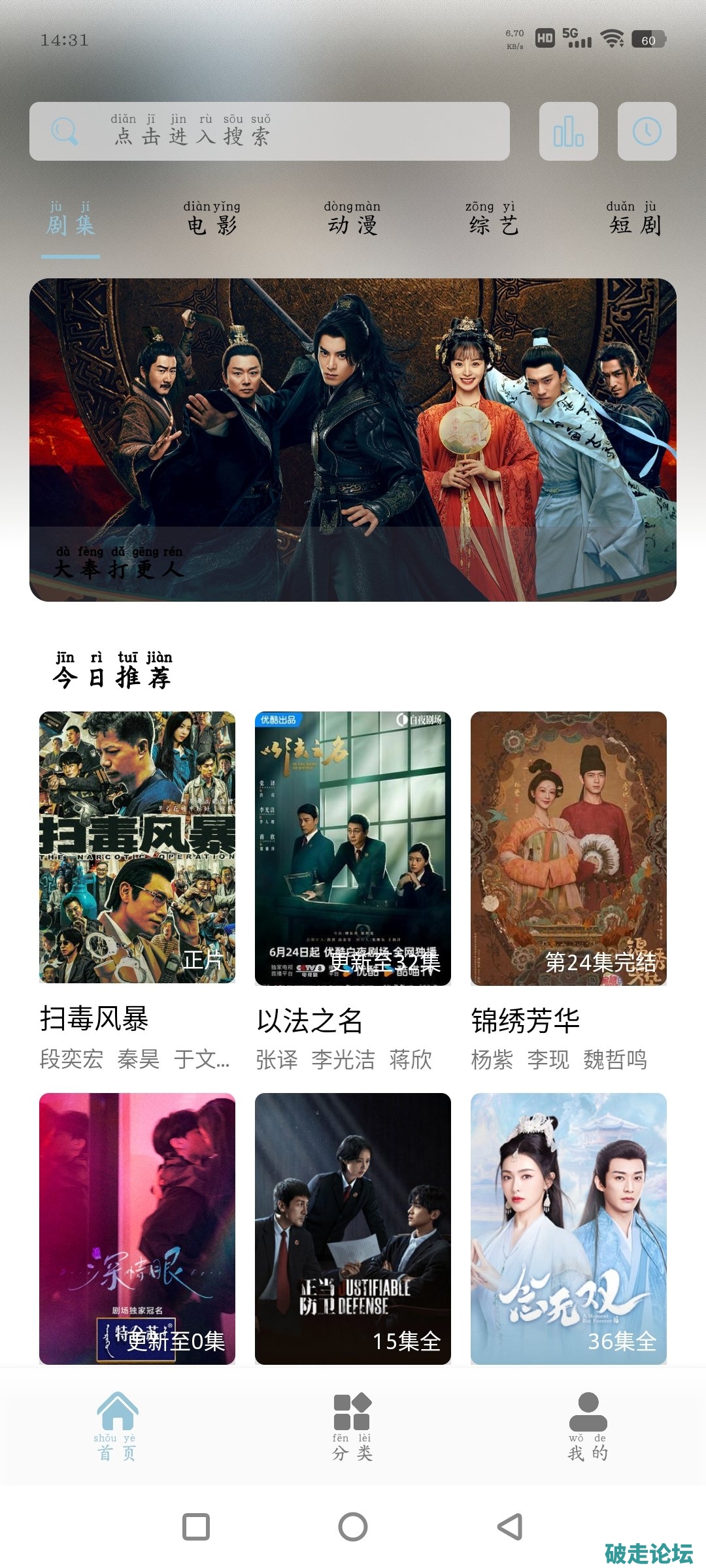Tap the 点击进入搜索 search box

pos(269,131)
